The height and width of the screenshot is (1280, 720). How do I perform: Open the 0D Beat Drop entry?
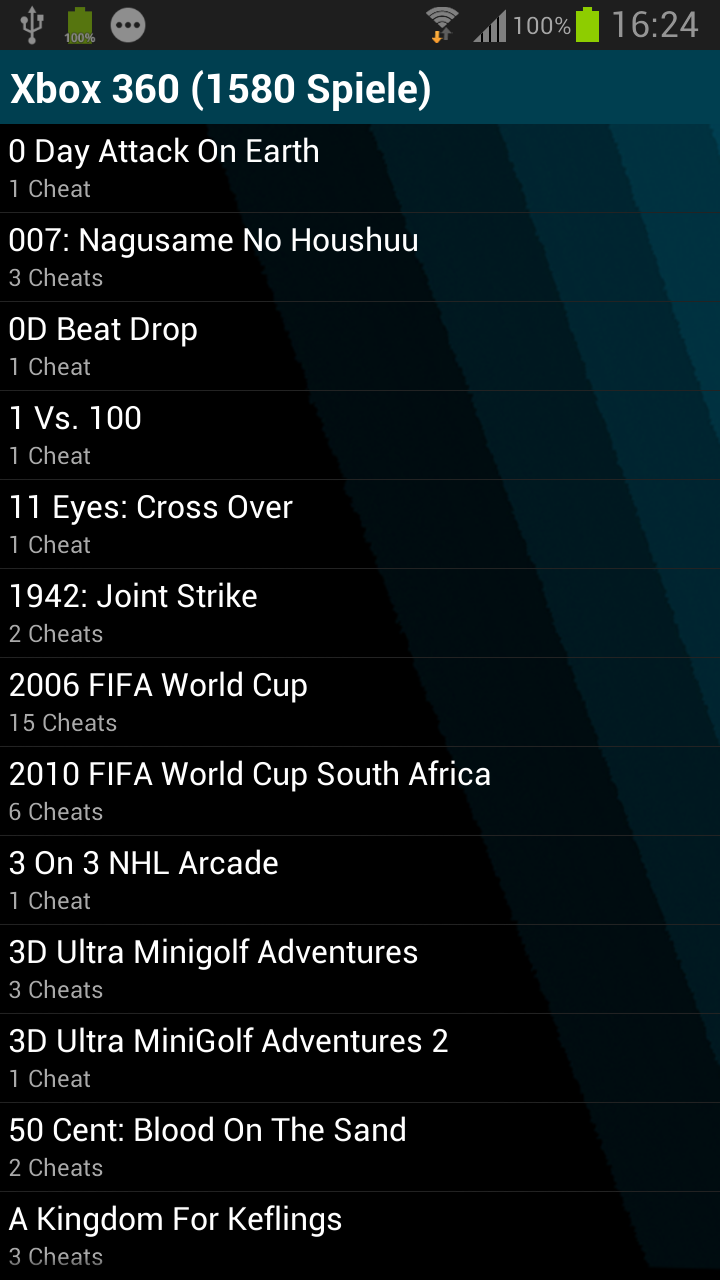pos(360,346)
